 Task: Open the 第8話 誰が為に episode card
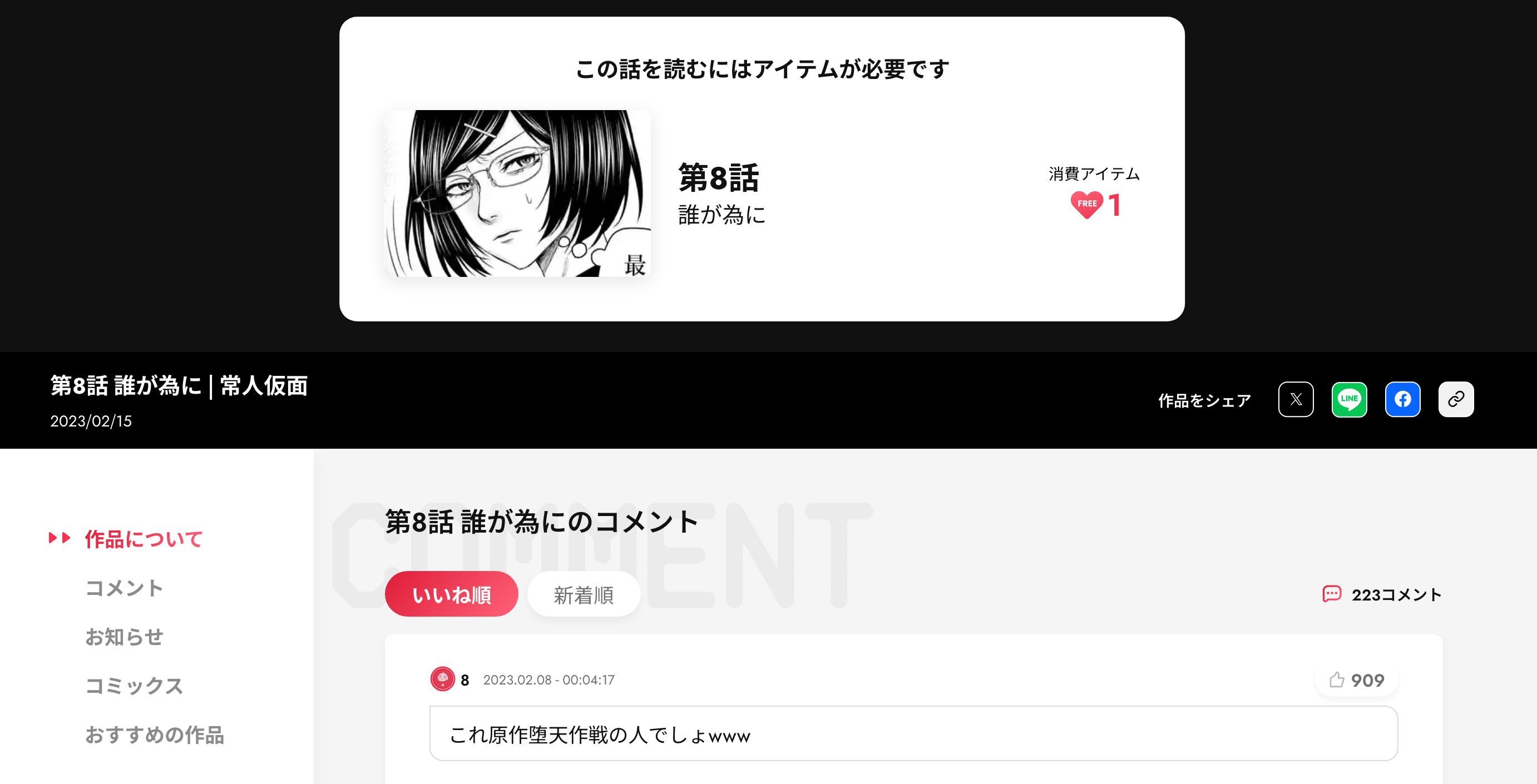762,192
